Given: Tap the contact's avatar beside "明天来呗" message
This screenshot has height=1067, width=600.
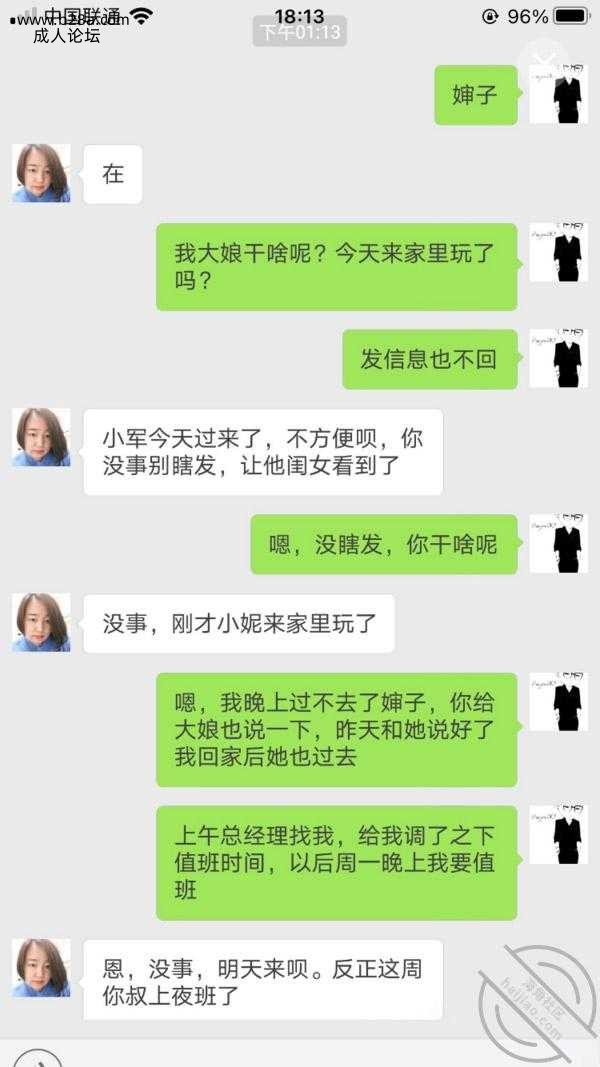Looking at the screenshot, I should point(41,967).
